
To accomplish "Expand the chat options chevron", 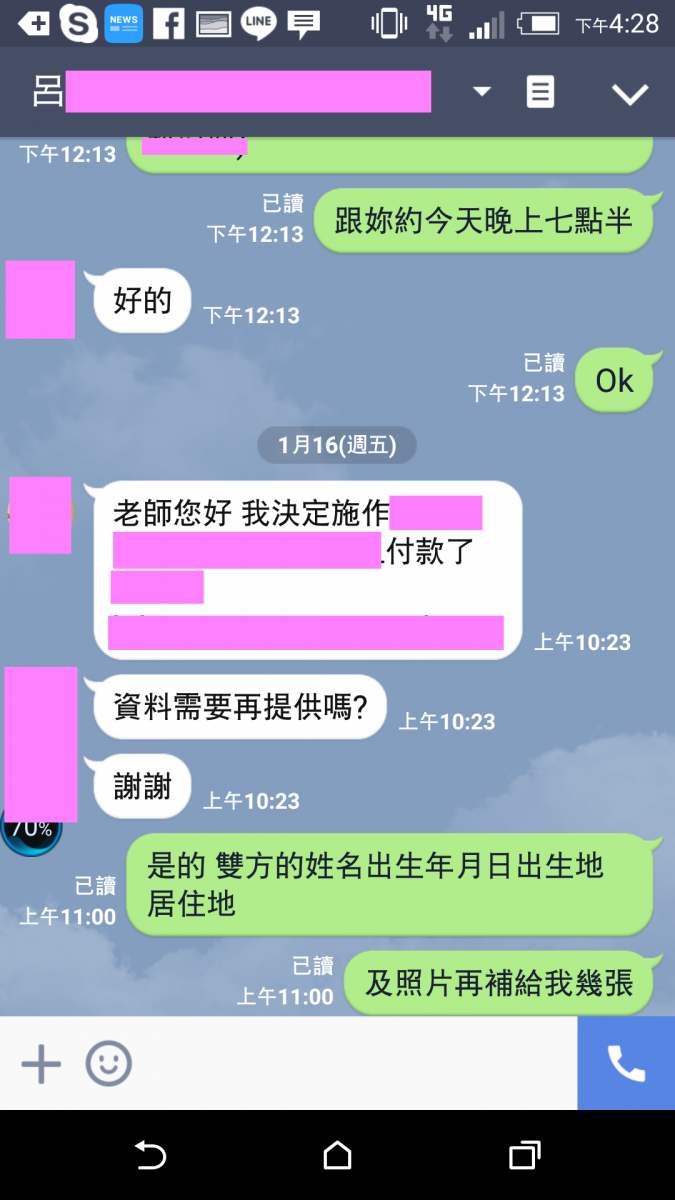I will (630, 94).
